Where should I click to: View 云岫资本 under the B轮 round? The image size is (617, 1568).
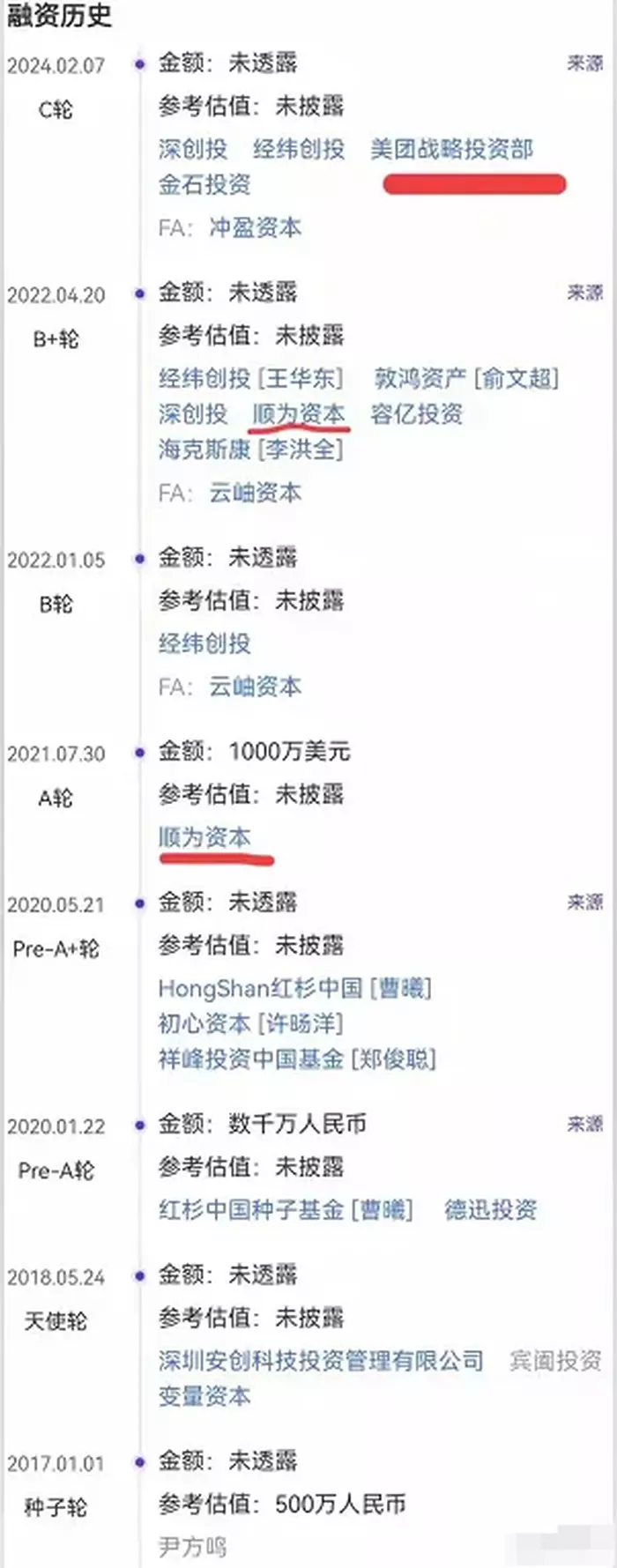255,687
